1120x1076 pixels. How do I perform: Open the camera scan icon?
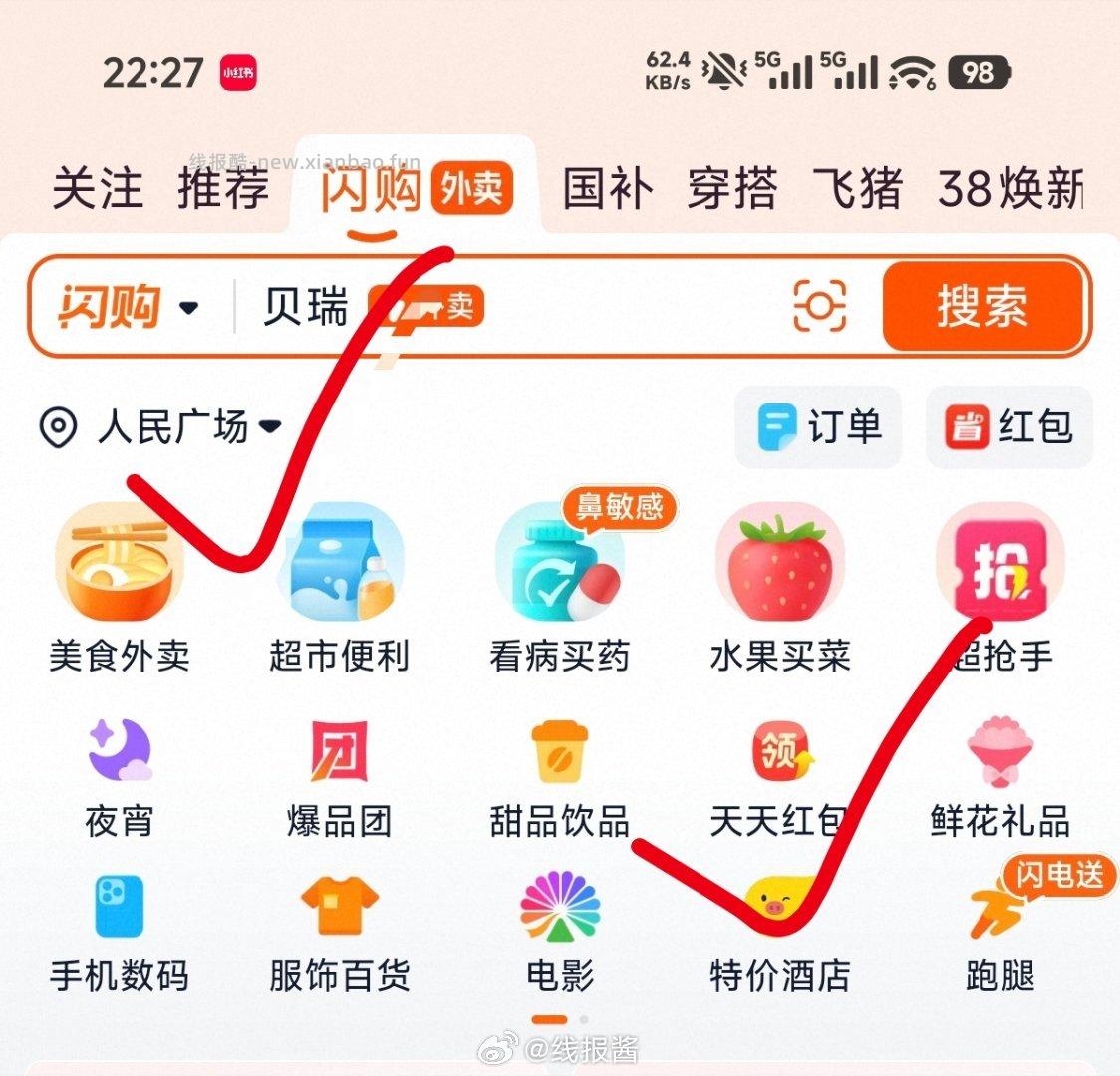click(819, 306)
